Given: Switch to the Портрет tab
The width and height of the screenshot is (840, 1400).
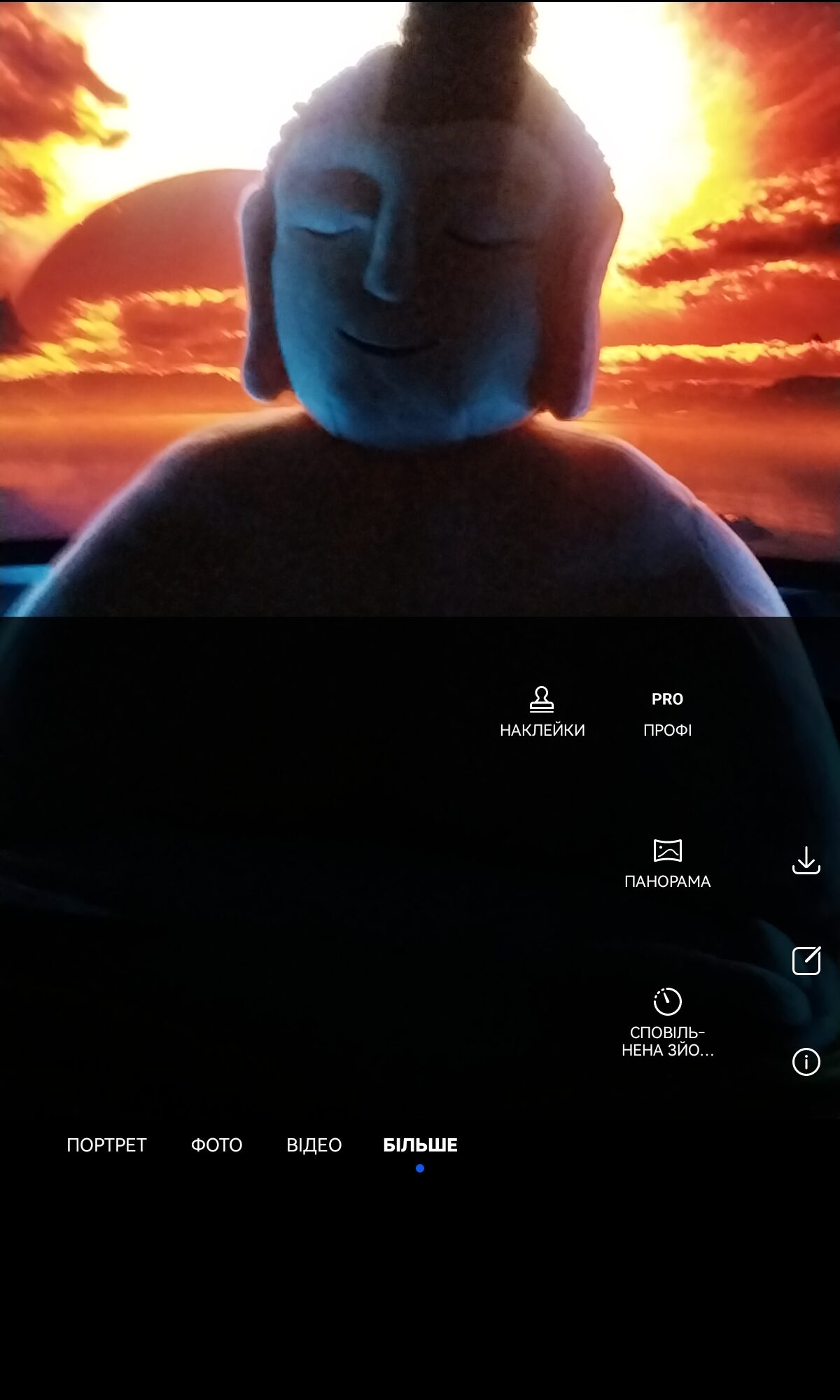Looking at the screenshot, I should (x=106, y=1145).
